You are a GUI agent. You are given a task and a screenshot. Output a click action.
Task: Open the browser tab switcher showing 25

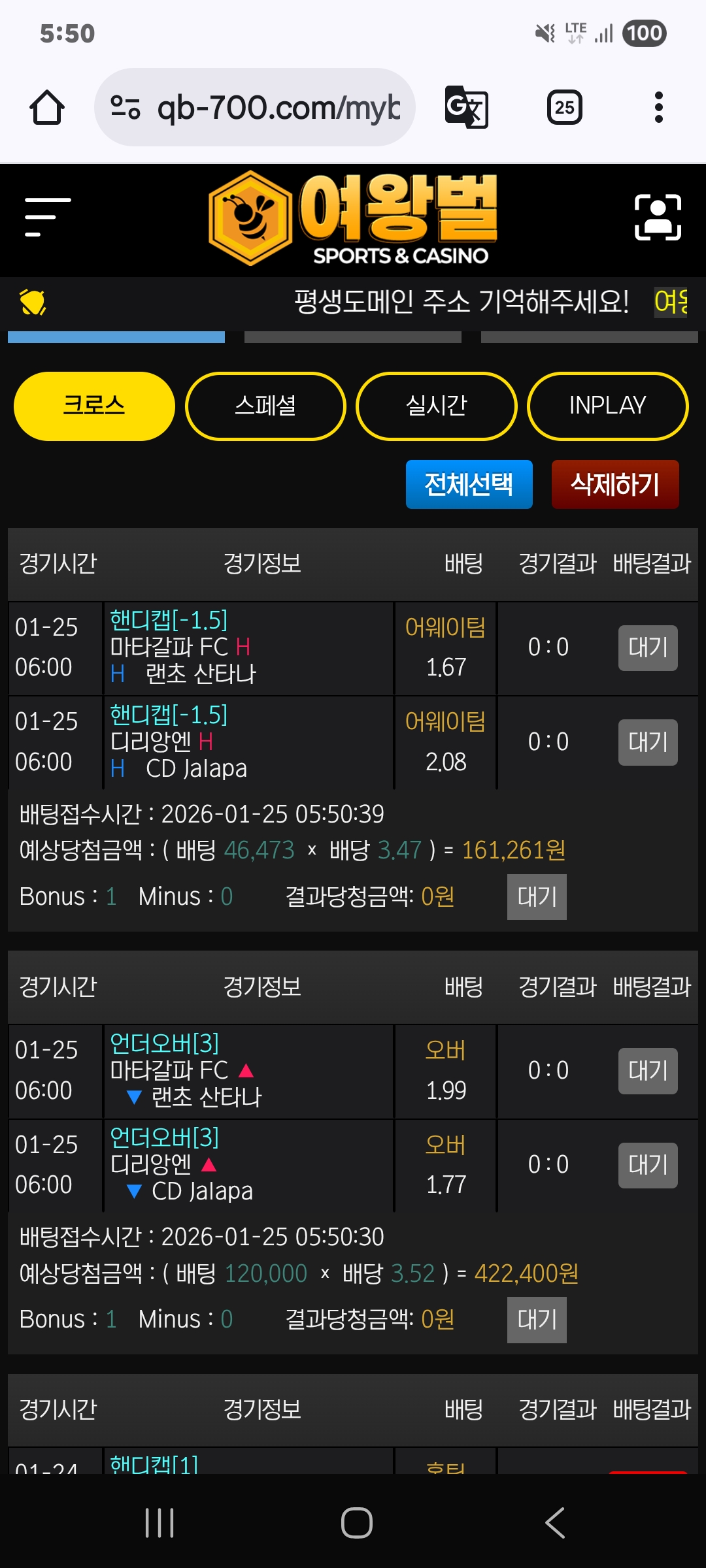[563, 106]
